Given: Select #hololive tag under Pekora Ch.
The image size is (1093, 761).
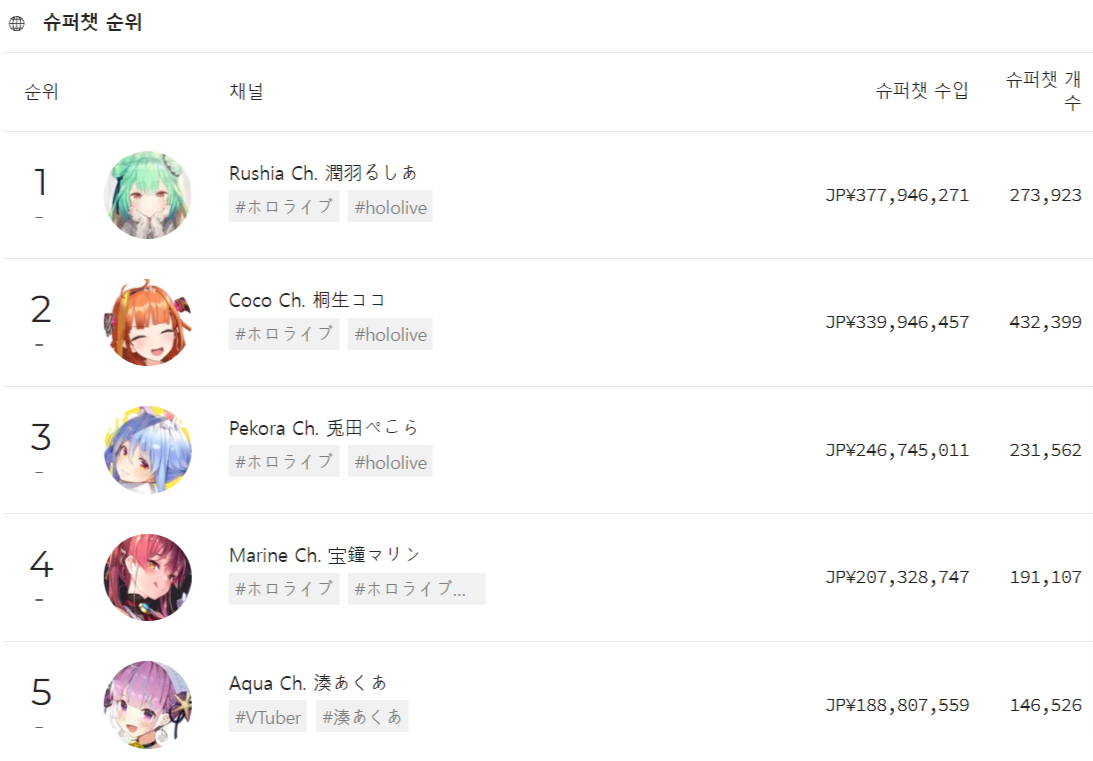Looking at the screenshot, I should (390, 462).
